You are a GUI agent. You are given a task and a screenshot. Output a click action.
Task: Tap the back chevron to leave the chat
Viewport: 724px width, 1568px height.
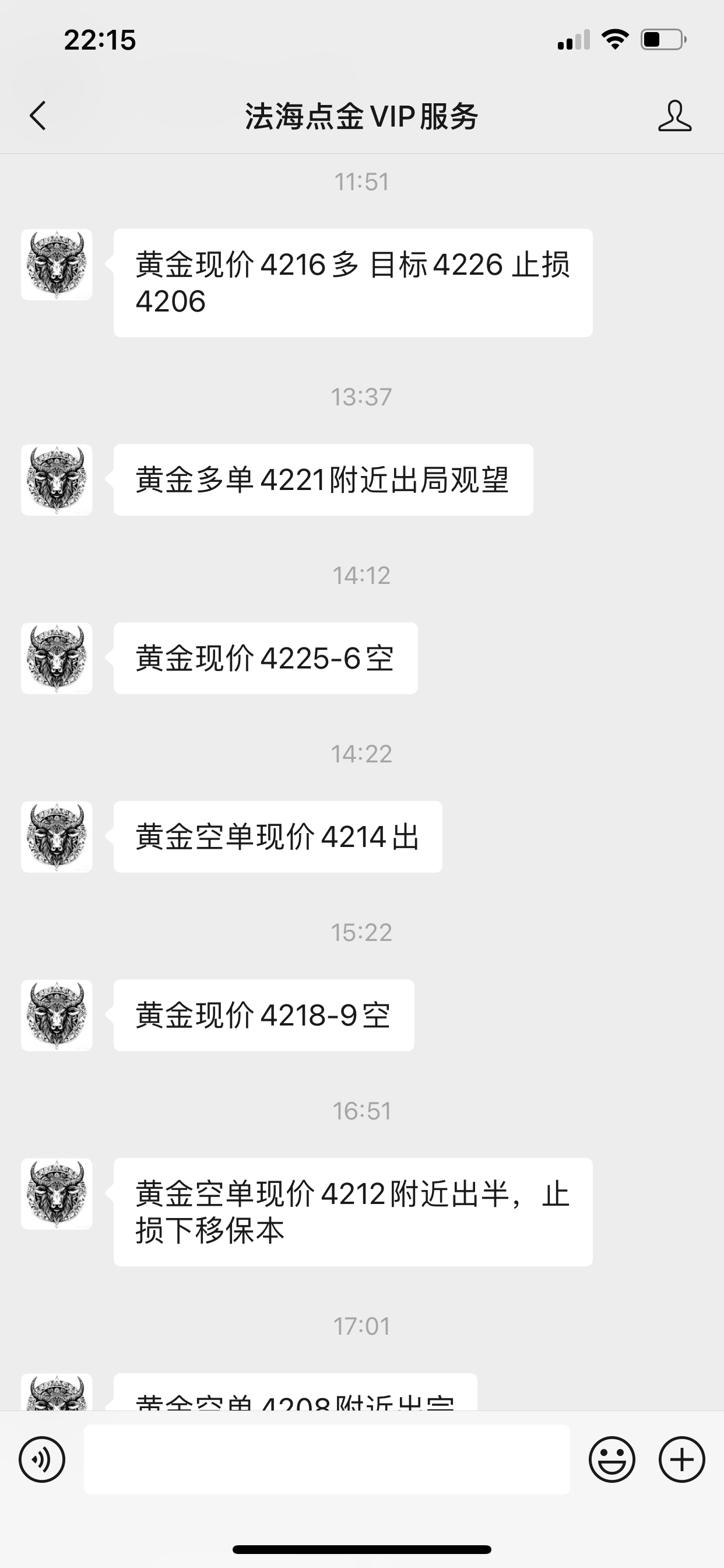click(x=38, y=117)
